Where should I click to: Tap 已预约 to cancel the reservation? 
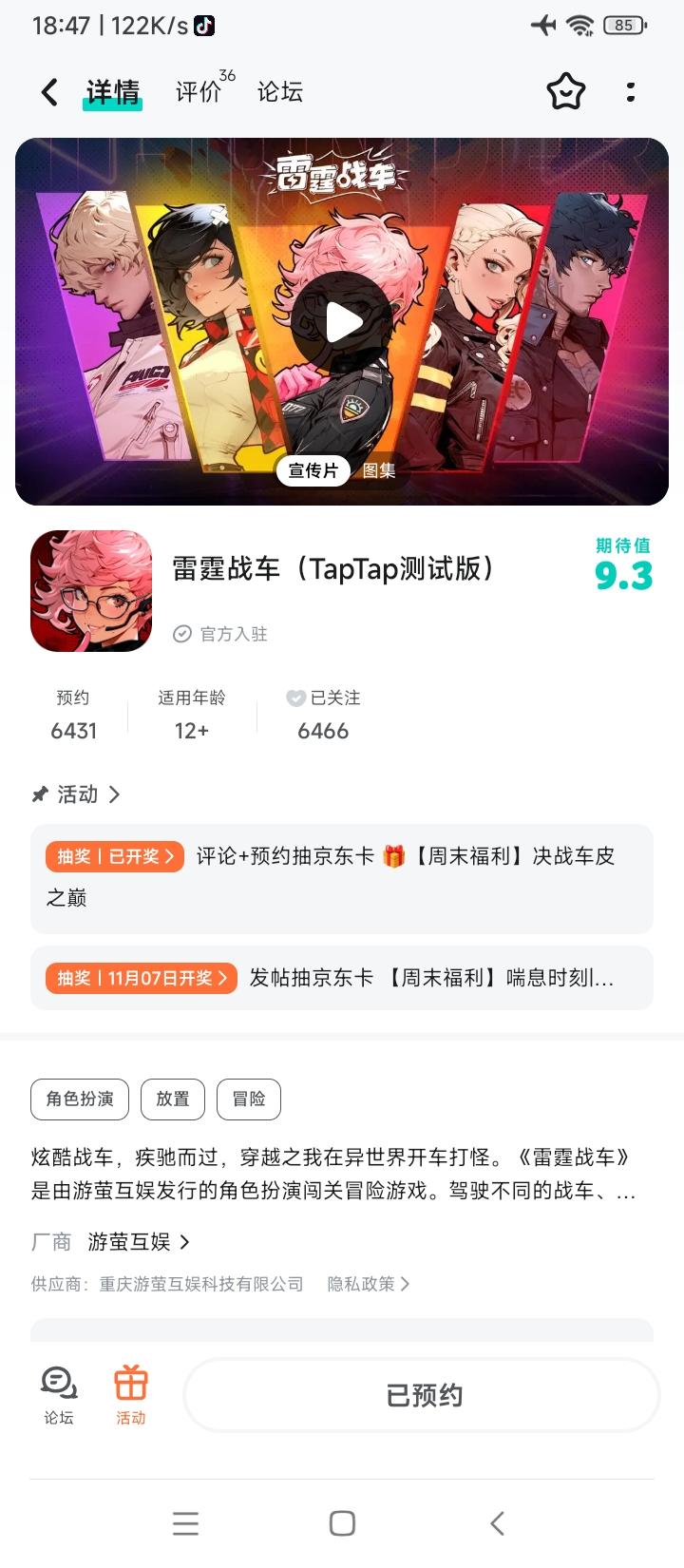coord(421,1395)
